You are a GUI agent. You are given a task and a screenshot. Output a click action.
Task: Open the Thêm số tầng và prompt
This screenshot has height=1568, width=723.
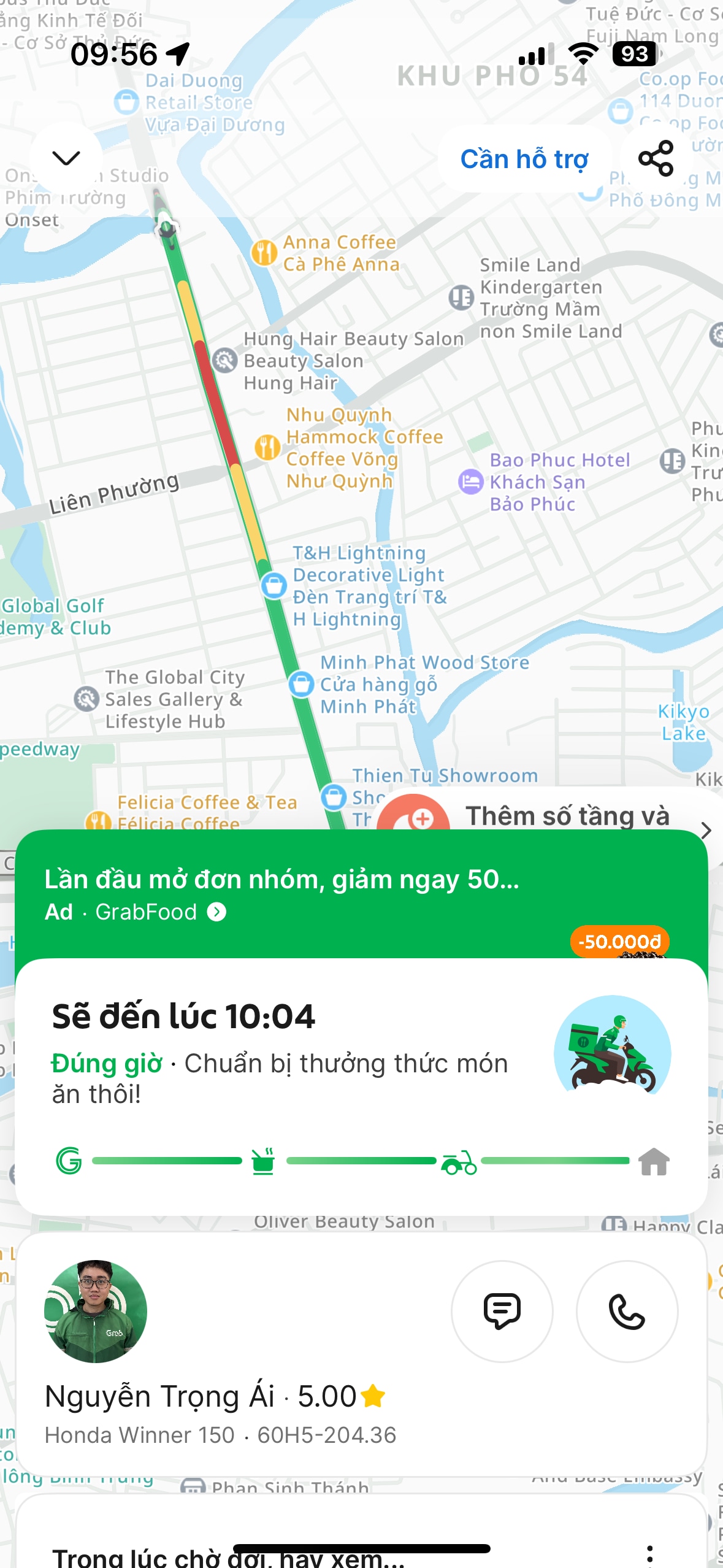pos(567,816)
